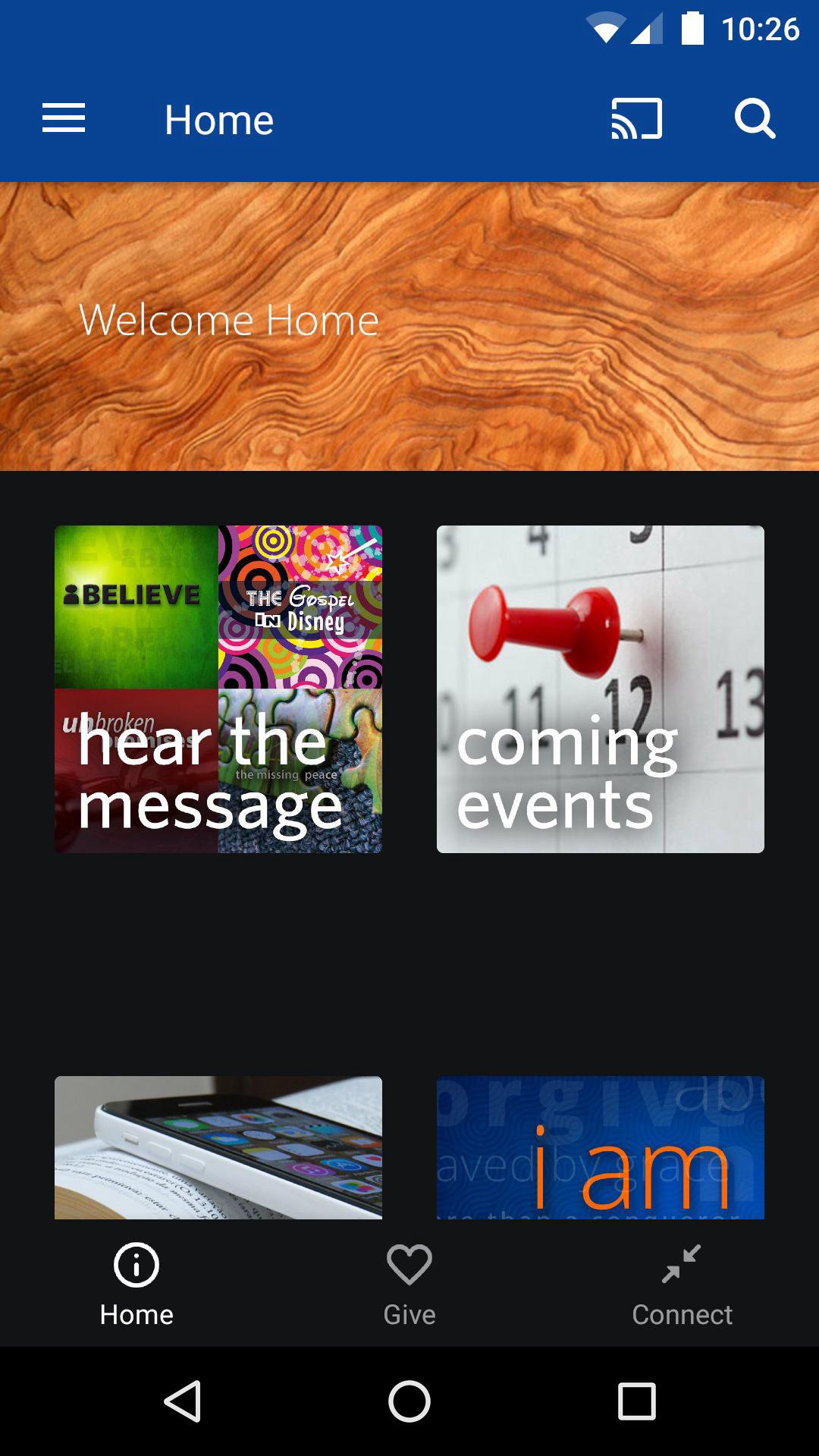The width and height of the screenshot is (819, 1456).
Task: Switch to the Give tab
Action: 409,1284
